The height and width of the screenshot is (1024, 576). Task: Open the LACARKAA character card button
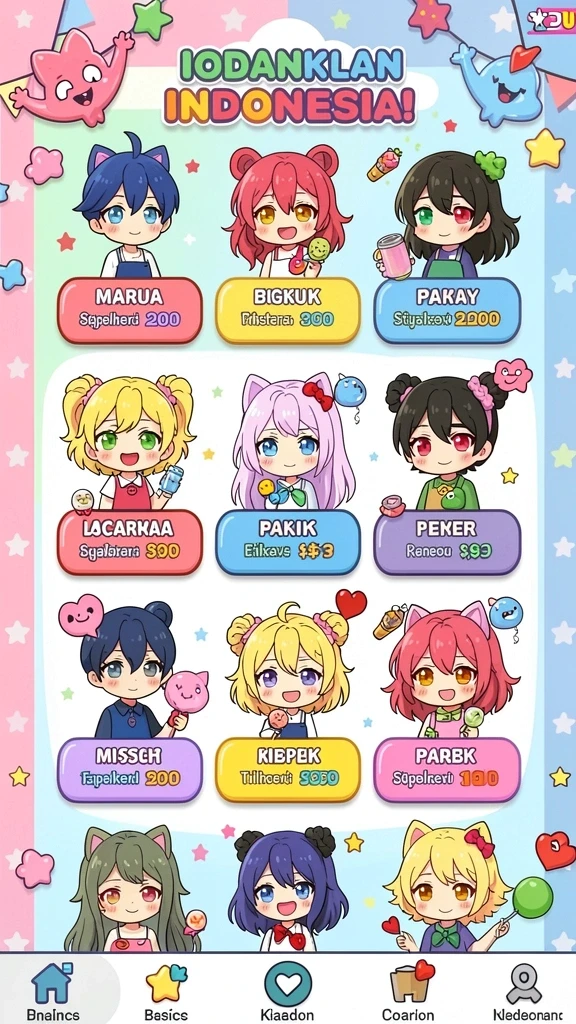[x=129, y=542]
